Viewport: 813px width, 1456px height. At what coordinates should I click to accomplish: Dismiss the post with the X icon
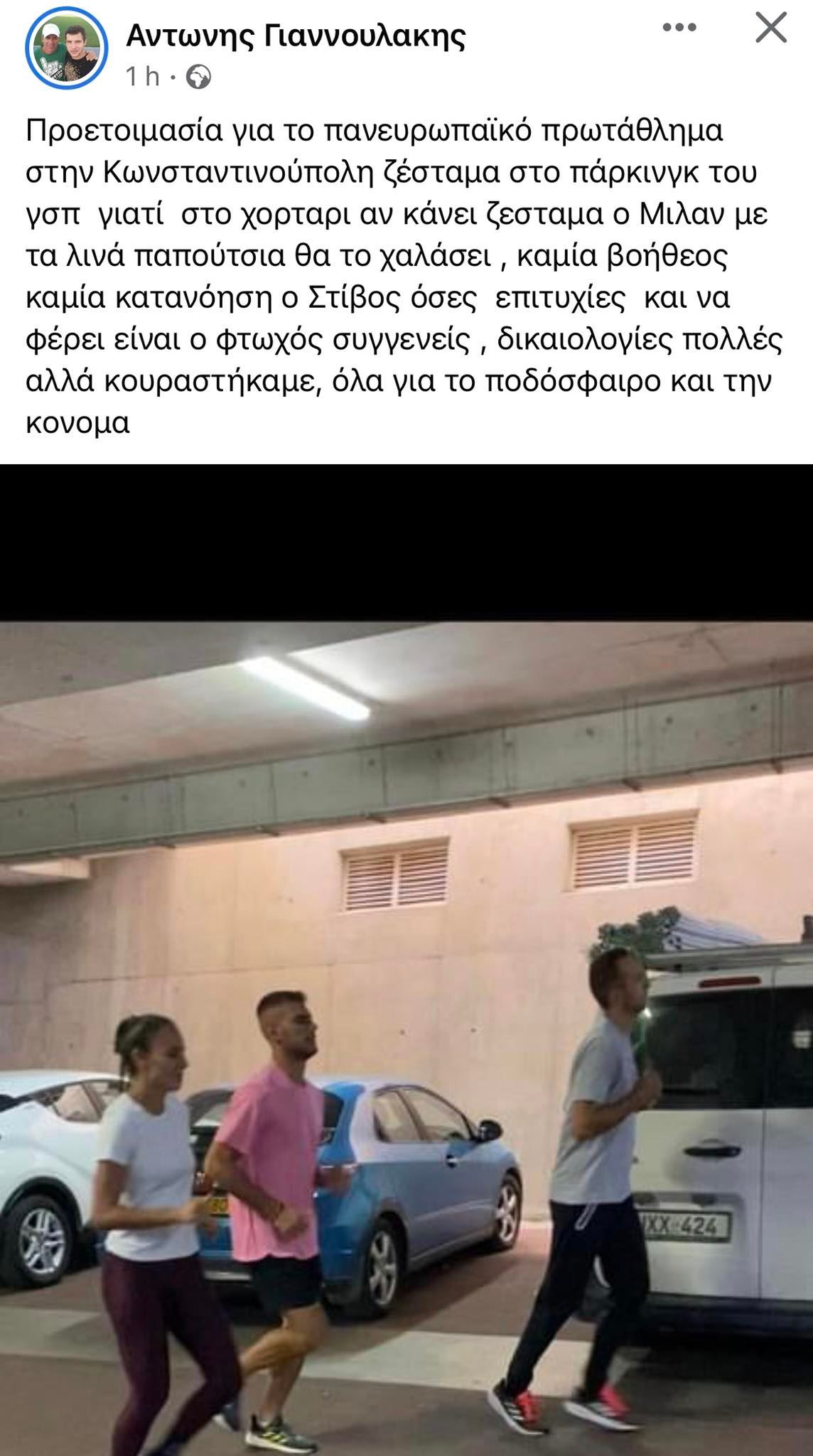pos(770,28)
